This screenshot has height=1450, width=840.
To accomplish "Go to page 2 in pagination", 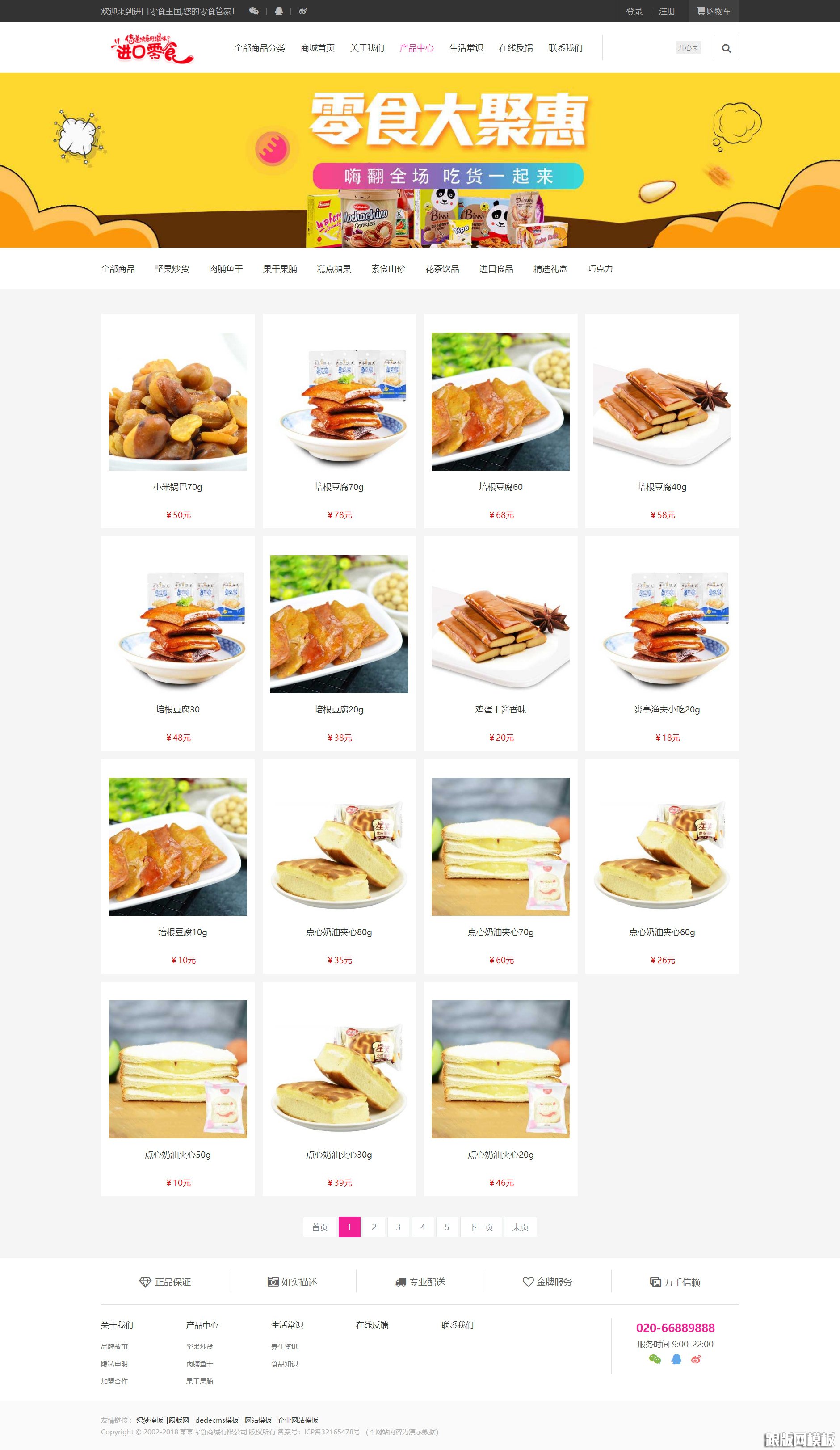I will 374,1227.
